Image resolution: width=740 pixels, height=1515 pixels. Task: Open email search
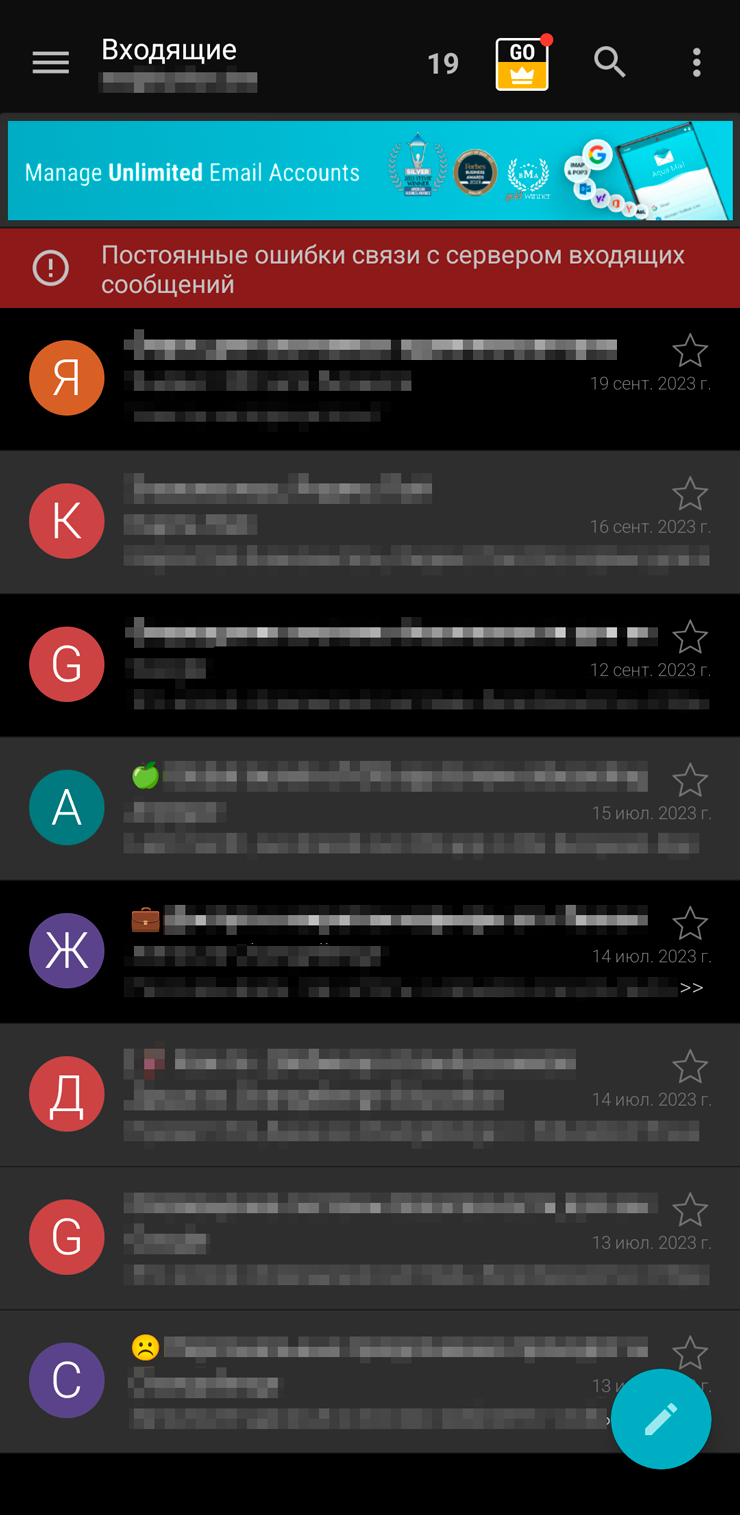point(609,63)
